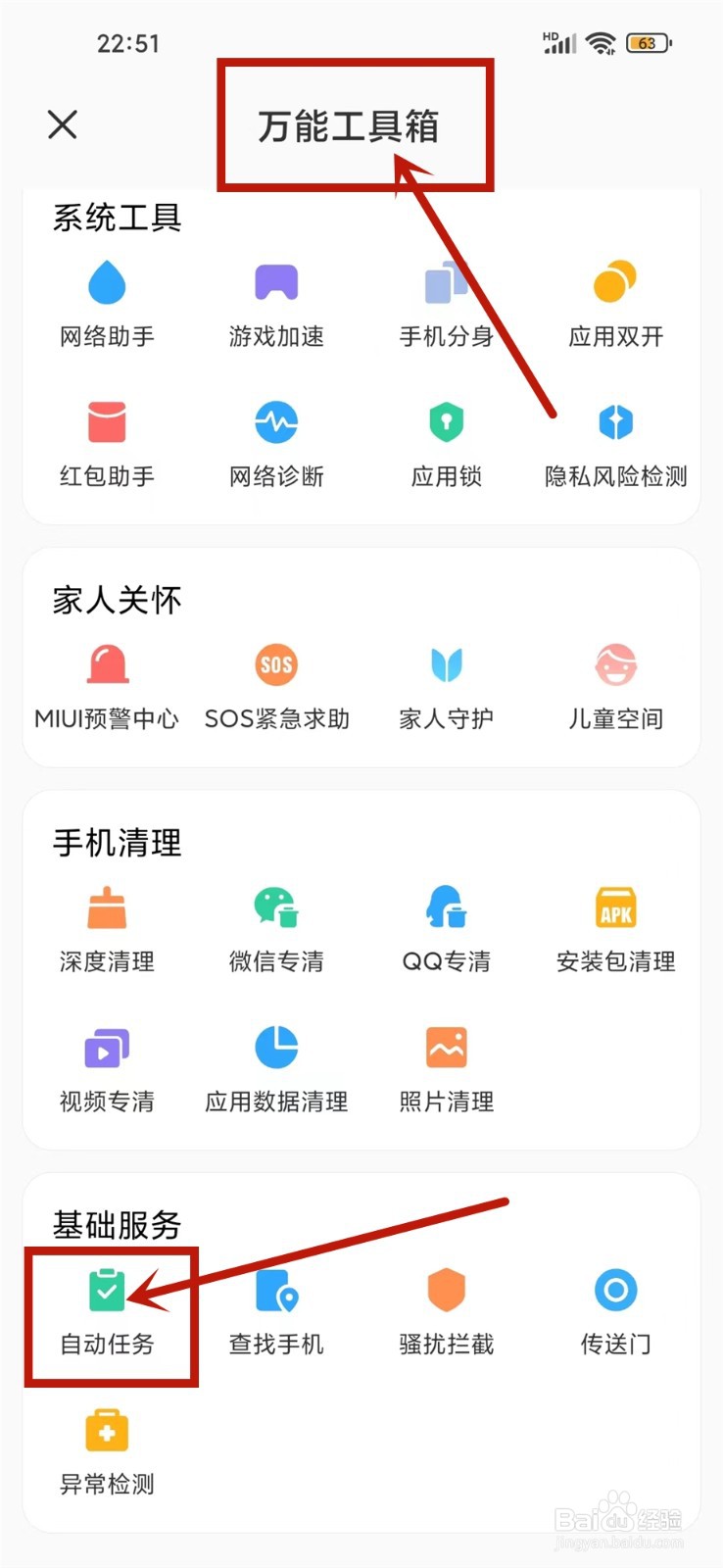Start 深度清理
Screen dimensions: 723x1568
coord(107,930)
